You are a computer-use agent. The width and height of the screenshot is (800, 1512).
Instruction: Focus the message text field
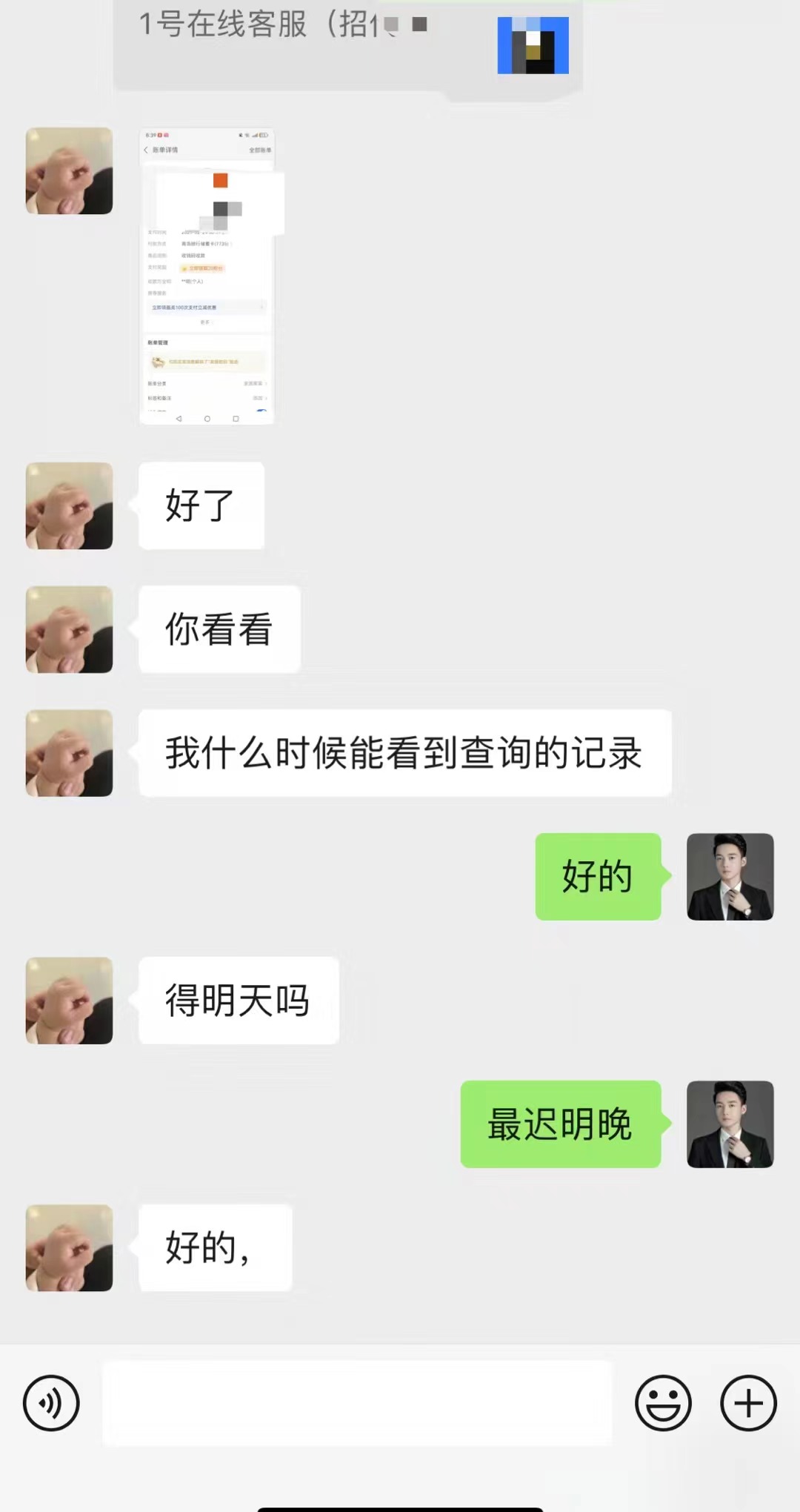(357, 1402)
